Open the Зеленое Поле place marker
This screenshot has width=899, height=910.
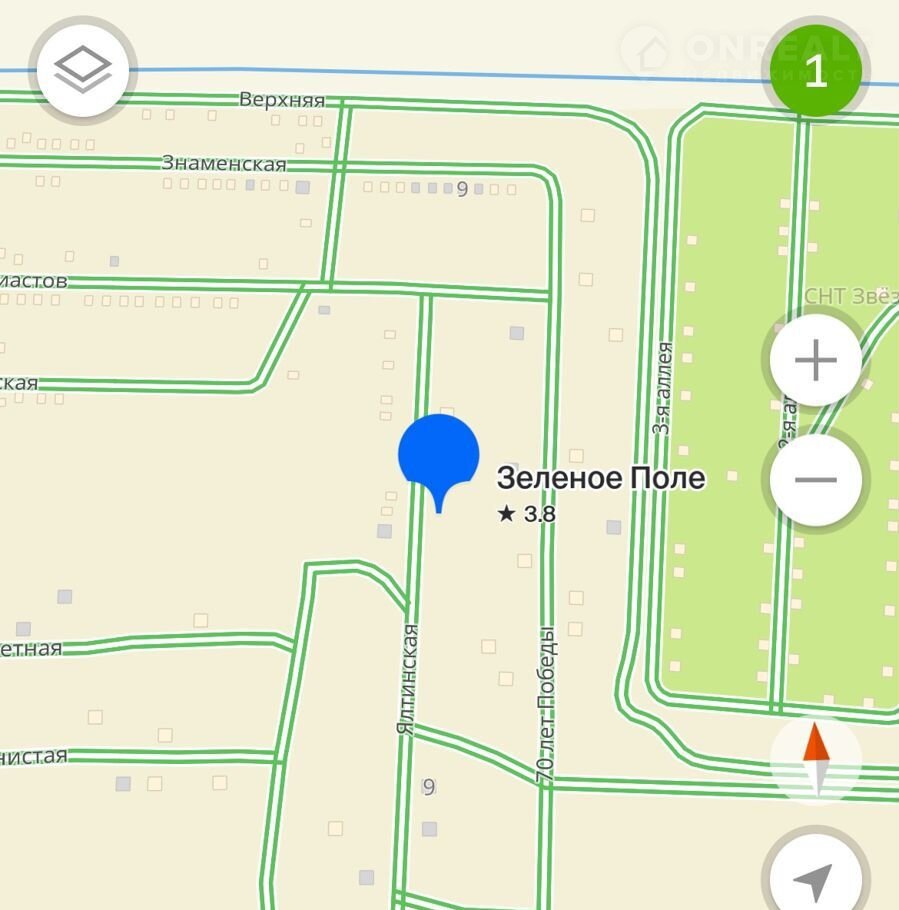438,456
